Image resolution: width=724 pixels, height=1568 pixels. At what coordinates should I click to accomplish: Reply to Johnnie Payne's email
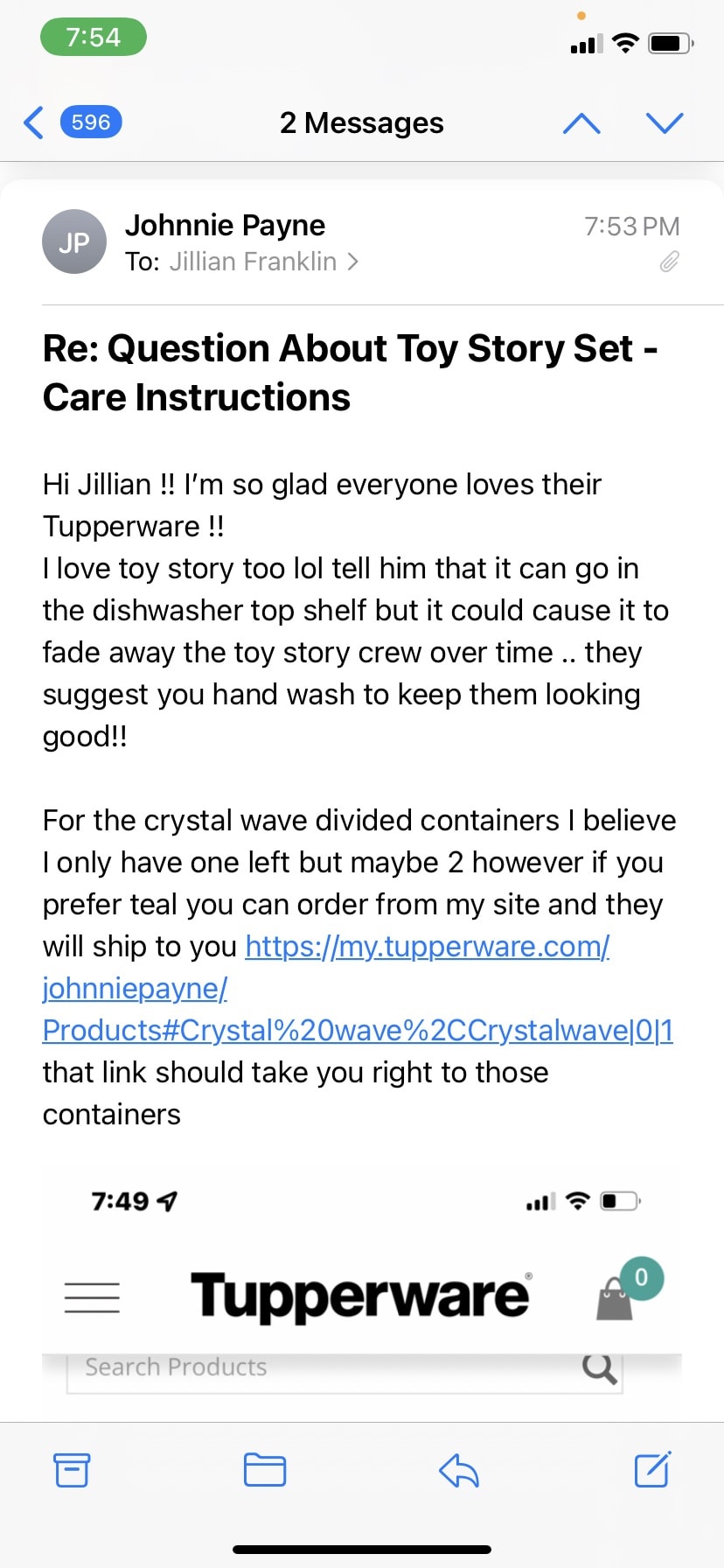pyautogui.click(x=459, y=1470)
